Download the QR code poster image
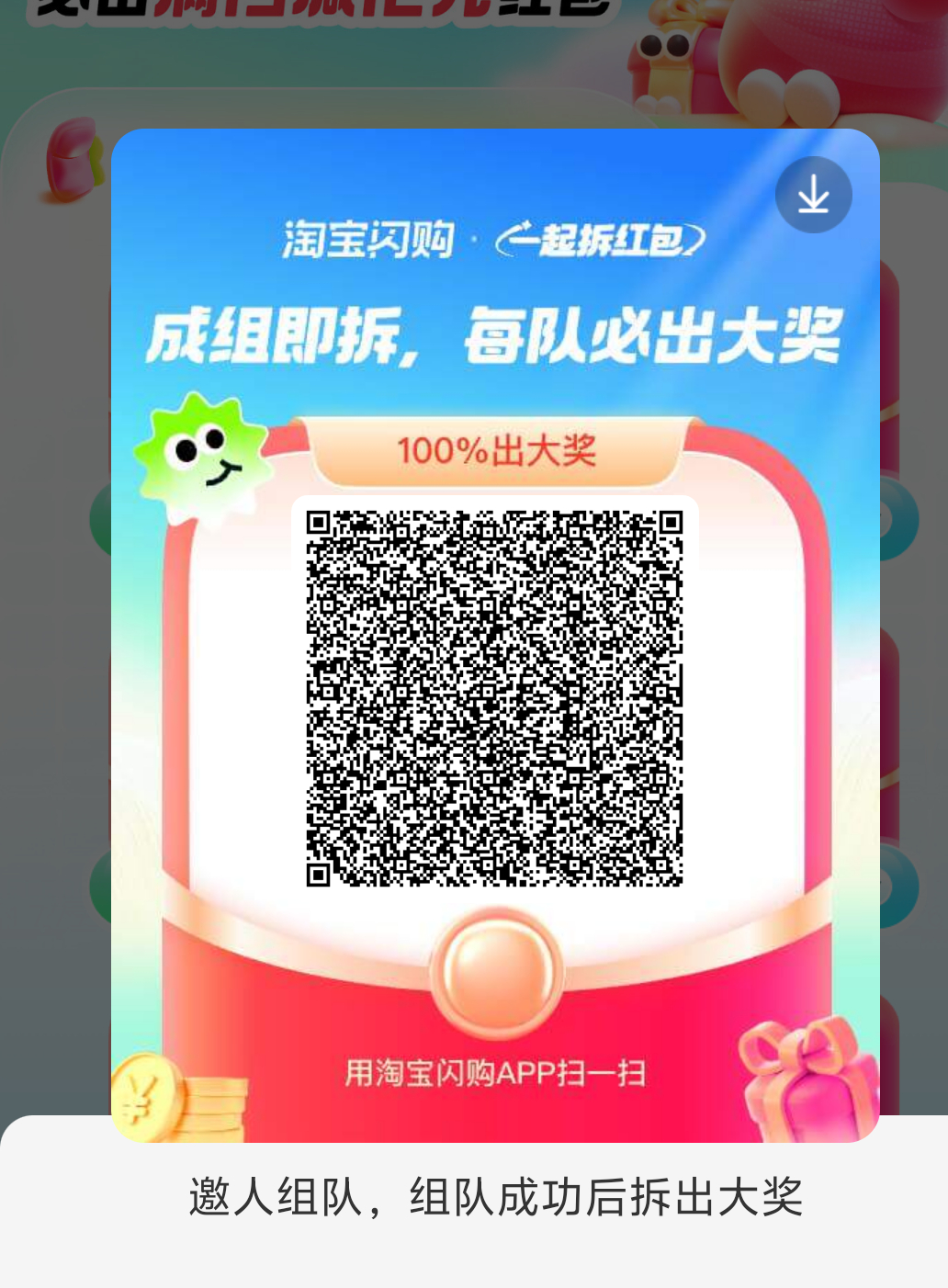 coord(813,195)
